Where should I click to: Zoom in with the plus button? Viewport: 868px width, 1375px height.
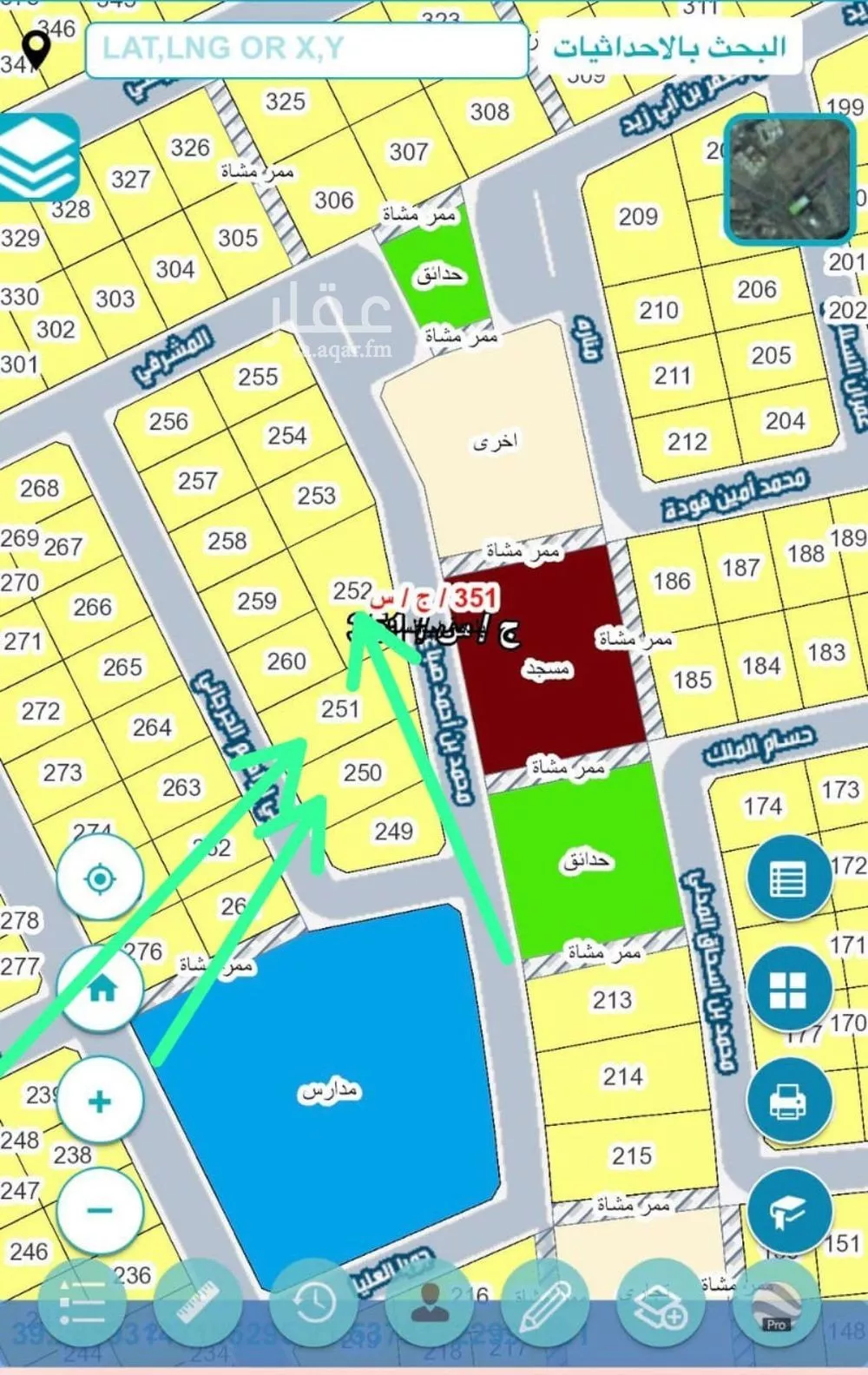pyautogui.click(x=100, y=1101)
